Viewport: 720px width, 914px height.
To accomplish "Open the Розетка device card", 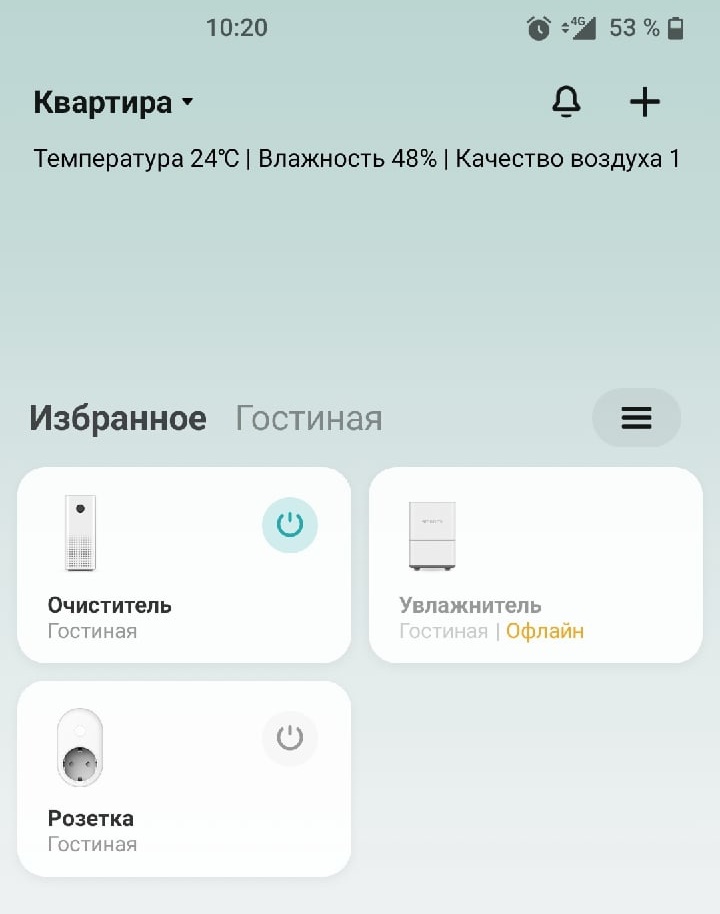I will point(150,810).
